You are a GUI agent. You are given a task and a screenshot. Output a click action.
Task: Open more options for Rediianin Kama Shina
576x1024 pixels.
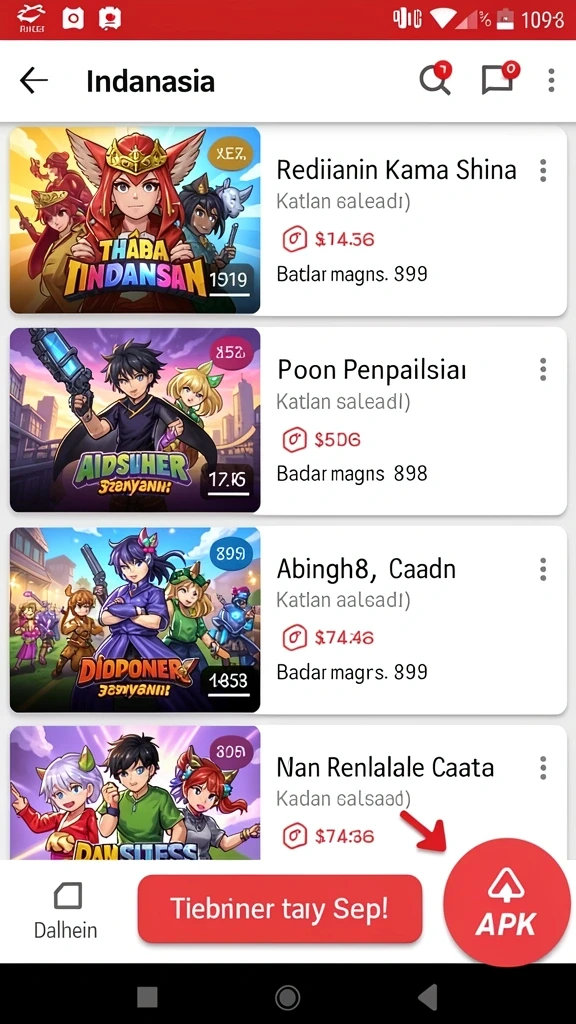(x=543, y=170)
